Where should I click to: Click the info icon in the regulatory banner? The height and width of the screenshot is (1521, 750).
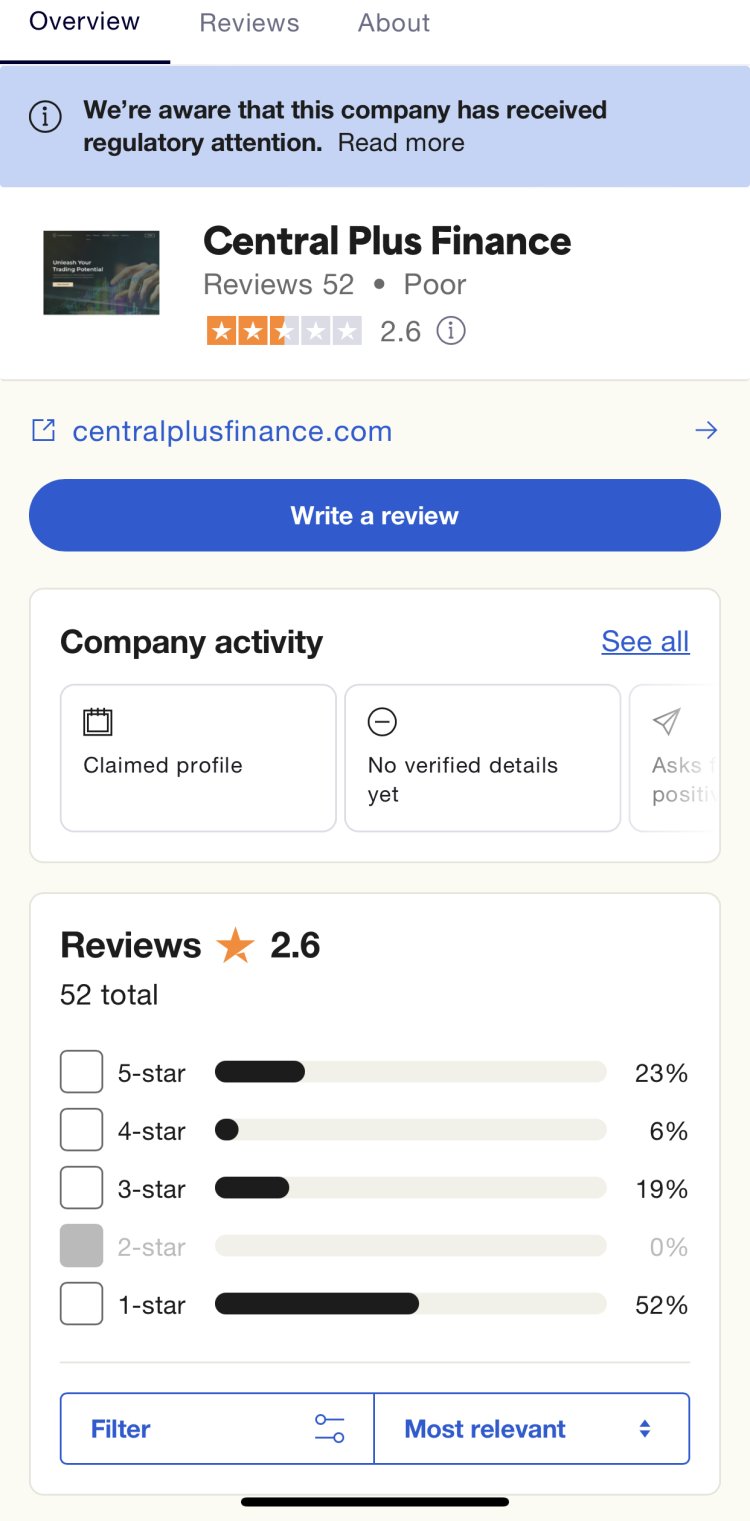pyautogui.click(x=45, y=117)
